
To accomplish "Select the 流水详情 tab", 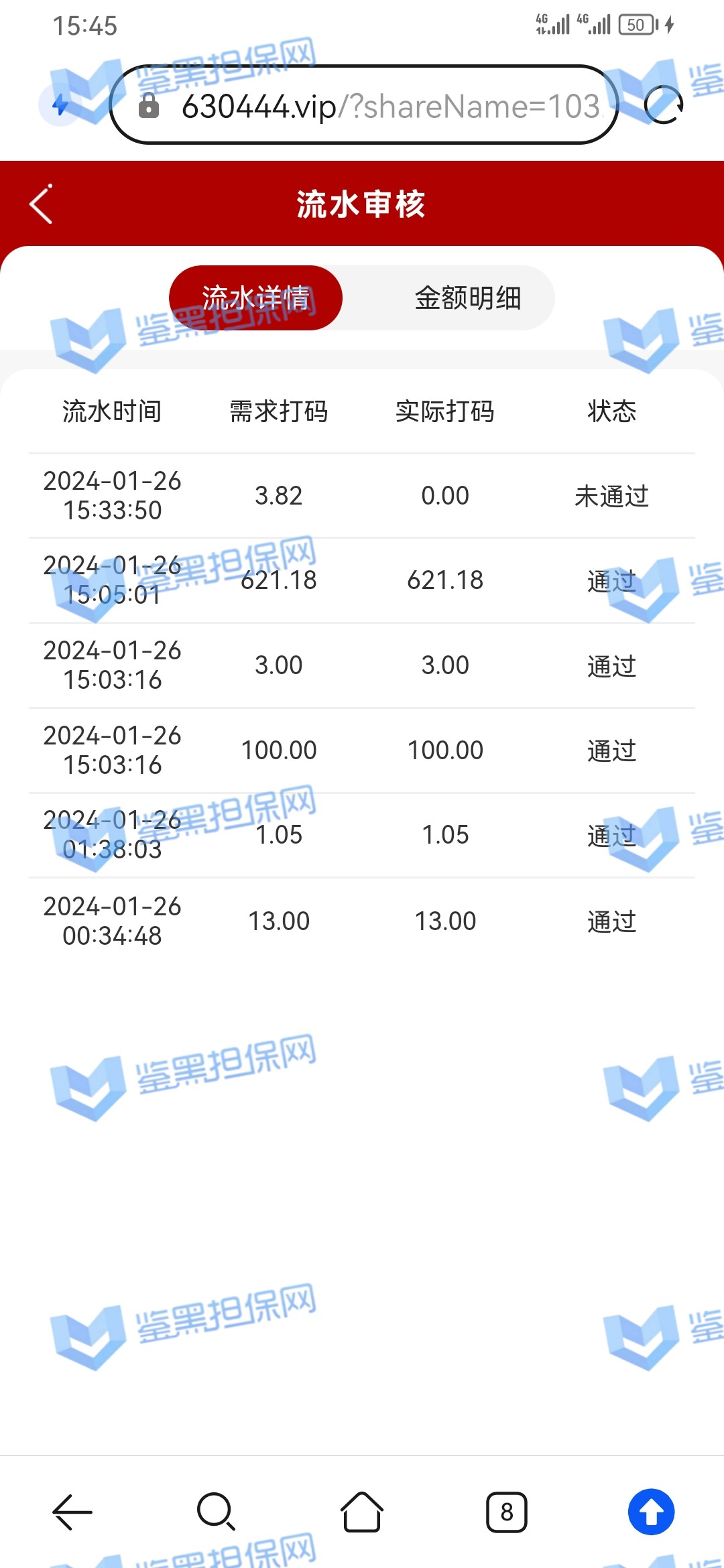I will (256, 298).
